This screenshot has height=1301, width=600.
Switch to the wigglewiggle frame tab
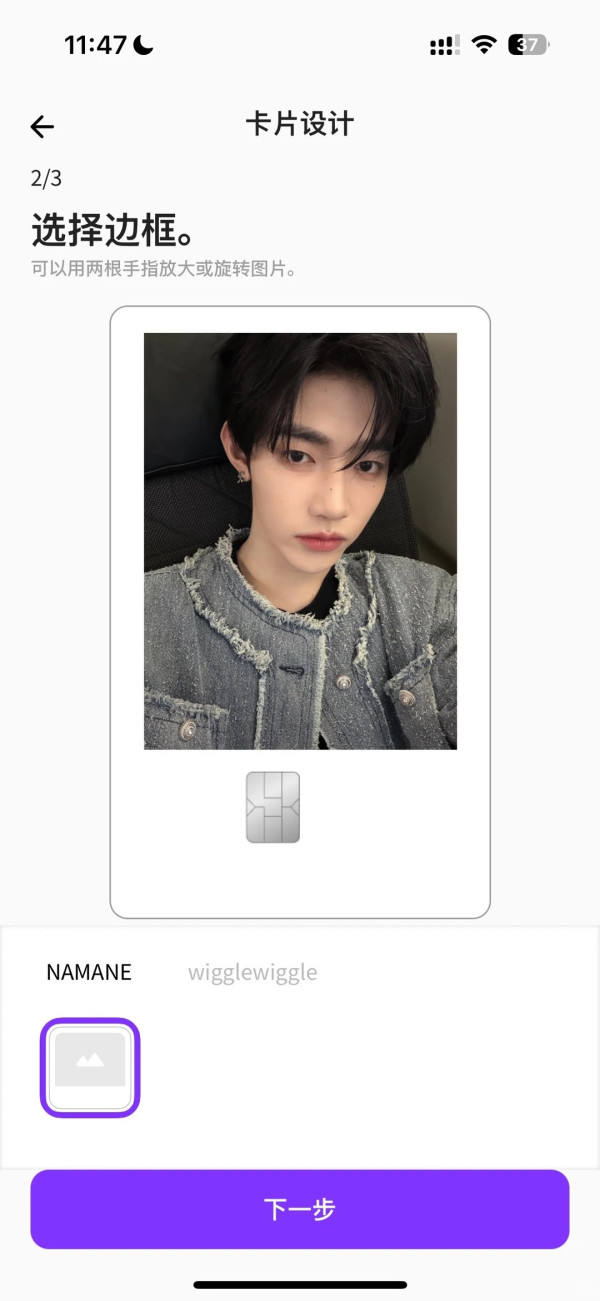click(252, 972)
